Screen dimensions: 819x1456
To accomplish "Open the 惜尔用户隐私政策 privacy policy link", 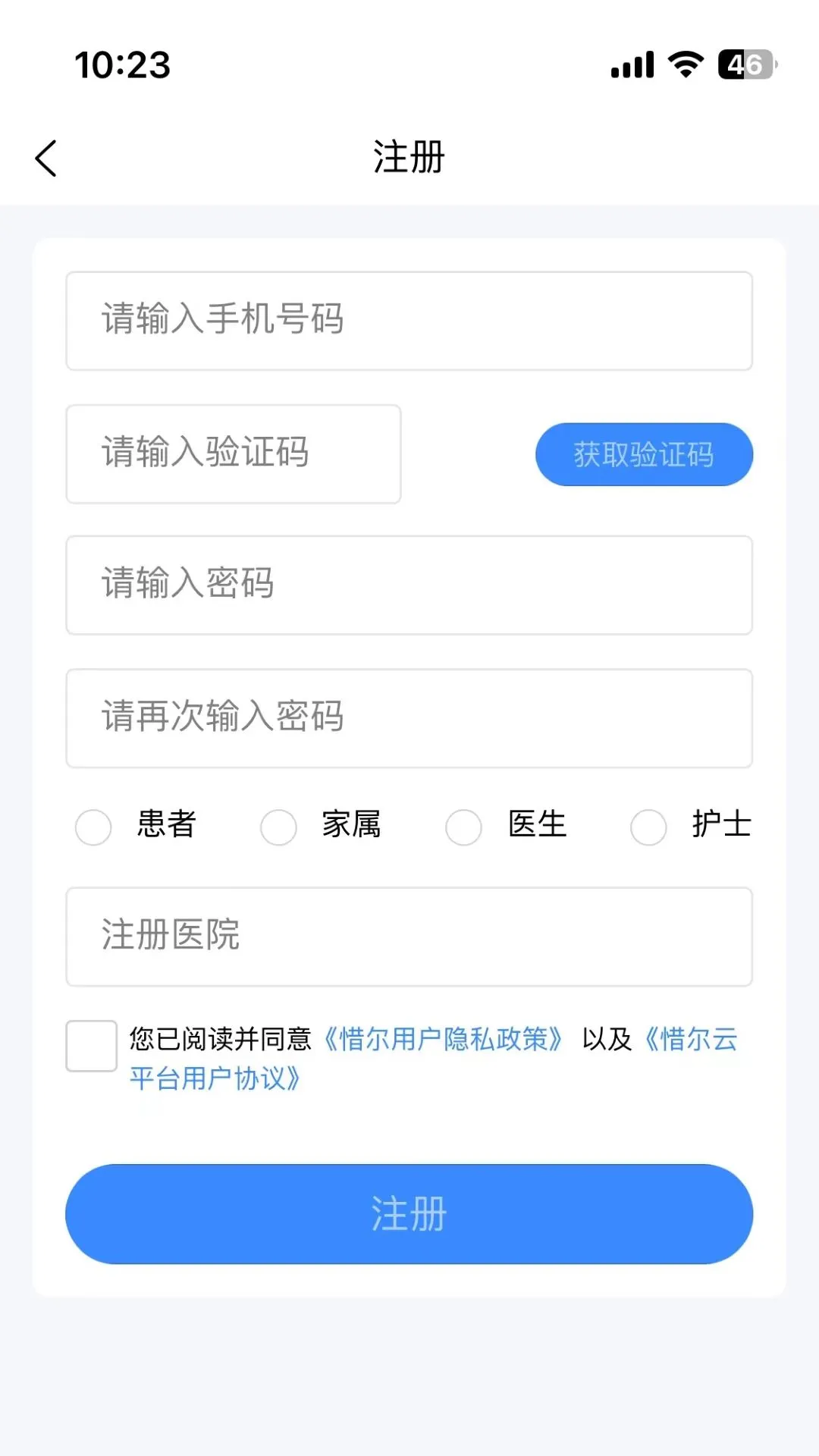I will pyautogui.click(x=443, y=1039).
